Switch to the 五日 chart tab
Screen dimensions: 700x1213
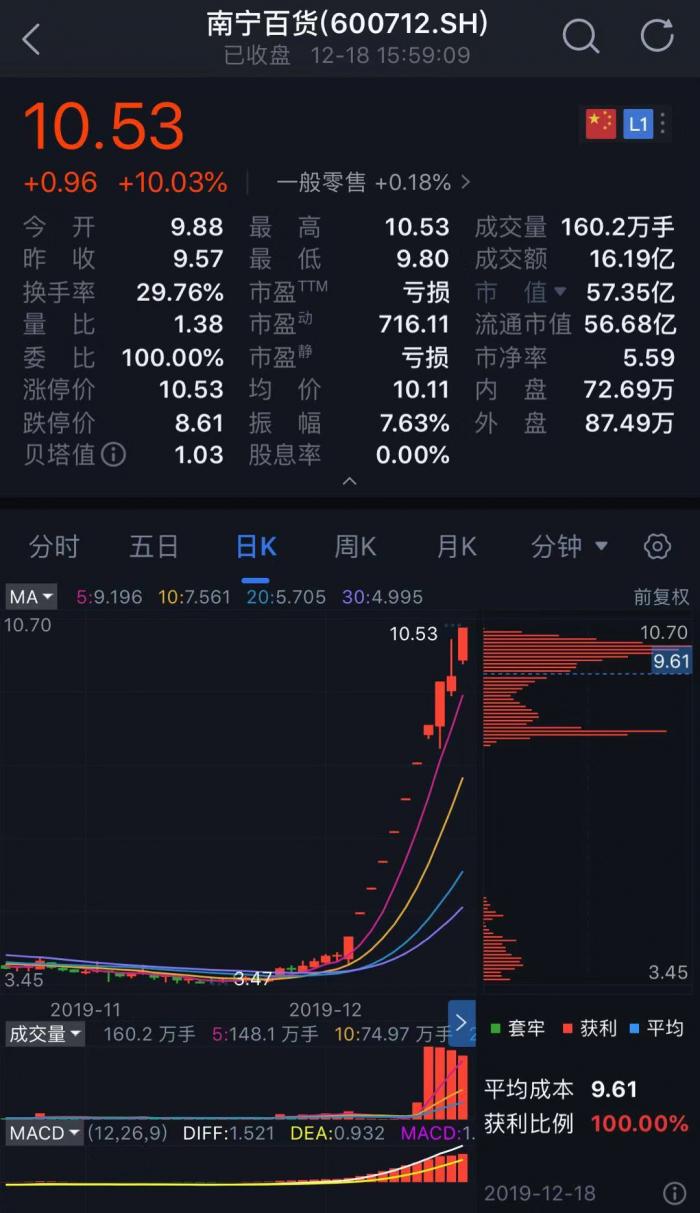click(x=154, y=547)
